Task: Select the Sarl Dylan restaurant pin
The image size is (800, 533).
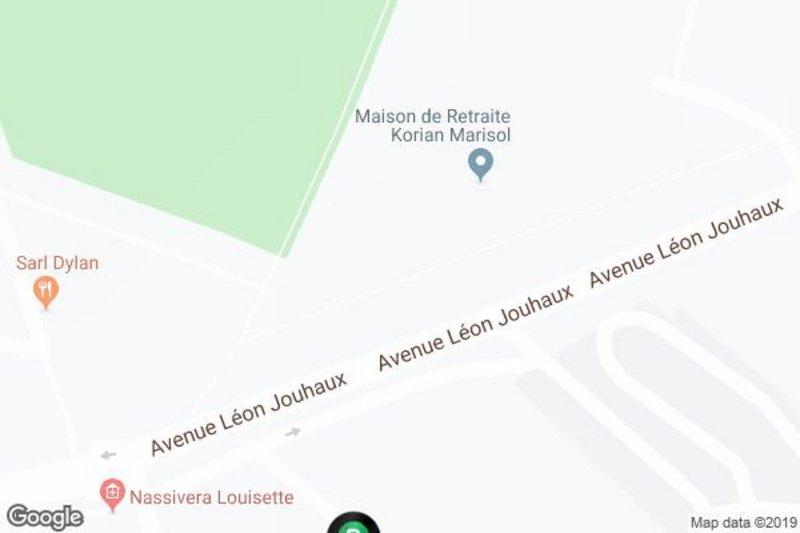Action: pos(44,291)
